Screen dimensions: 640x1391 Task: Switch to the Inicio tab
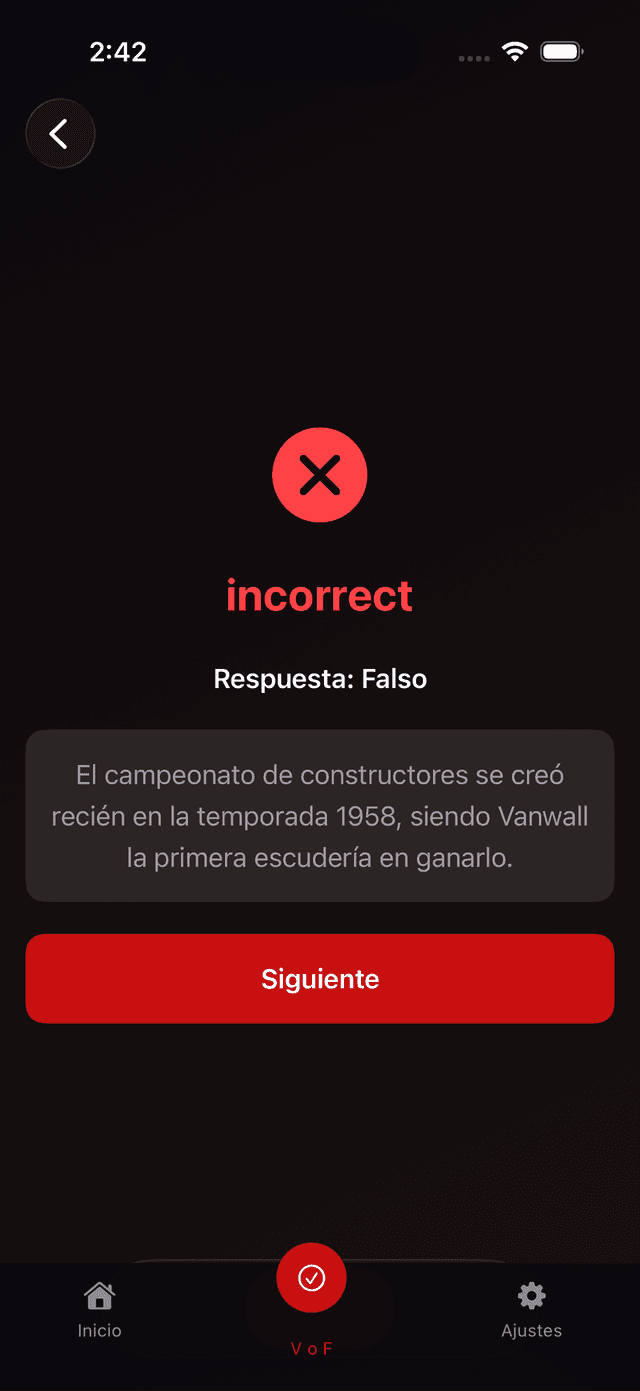tap(100, 1310)
